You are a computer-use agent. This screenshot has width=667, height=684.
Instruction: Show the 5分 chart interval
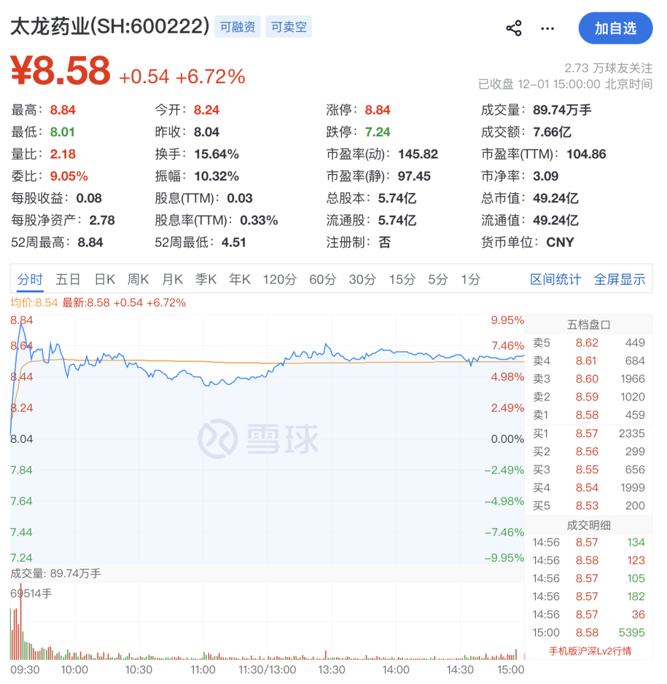[x=438, y=280]
